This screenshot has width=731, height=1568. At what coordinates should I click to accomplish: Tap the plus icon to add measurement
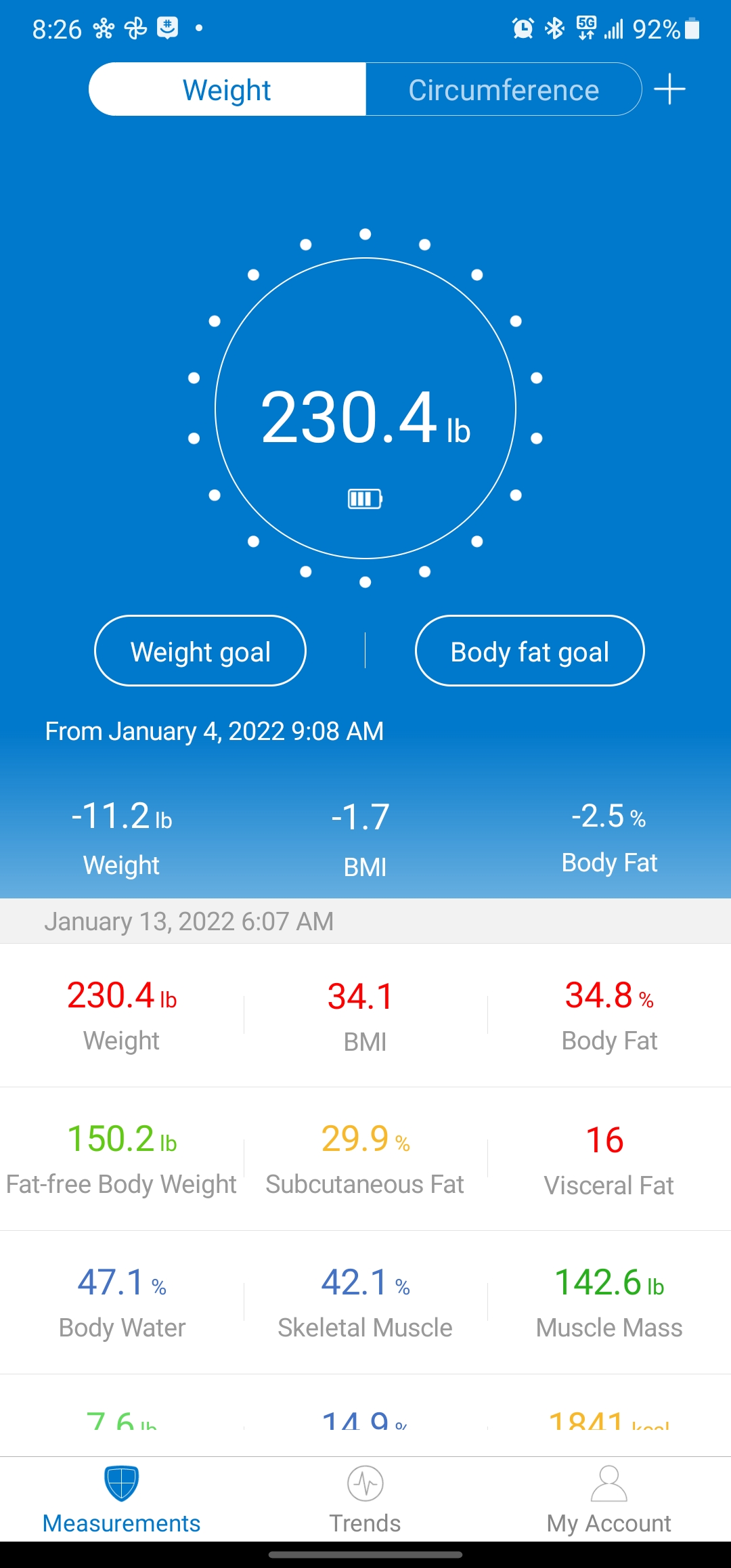(669, 89)
